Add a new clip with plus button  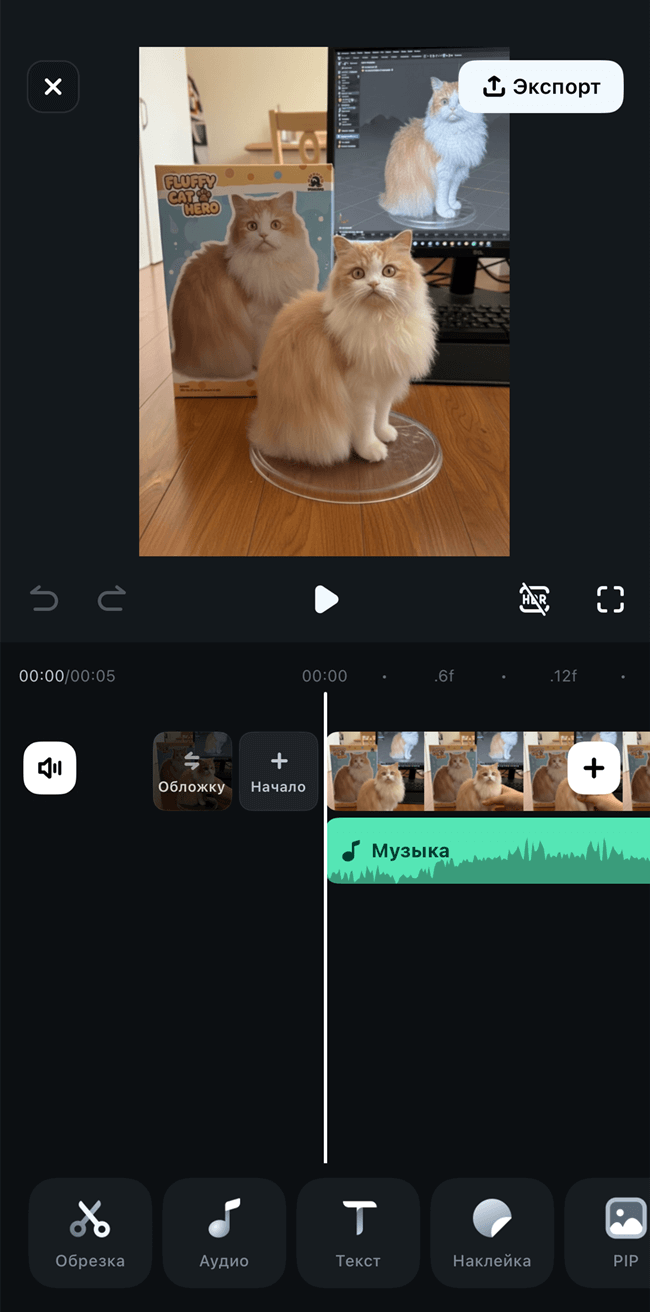click(594, 768)
